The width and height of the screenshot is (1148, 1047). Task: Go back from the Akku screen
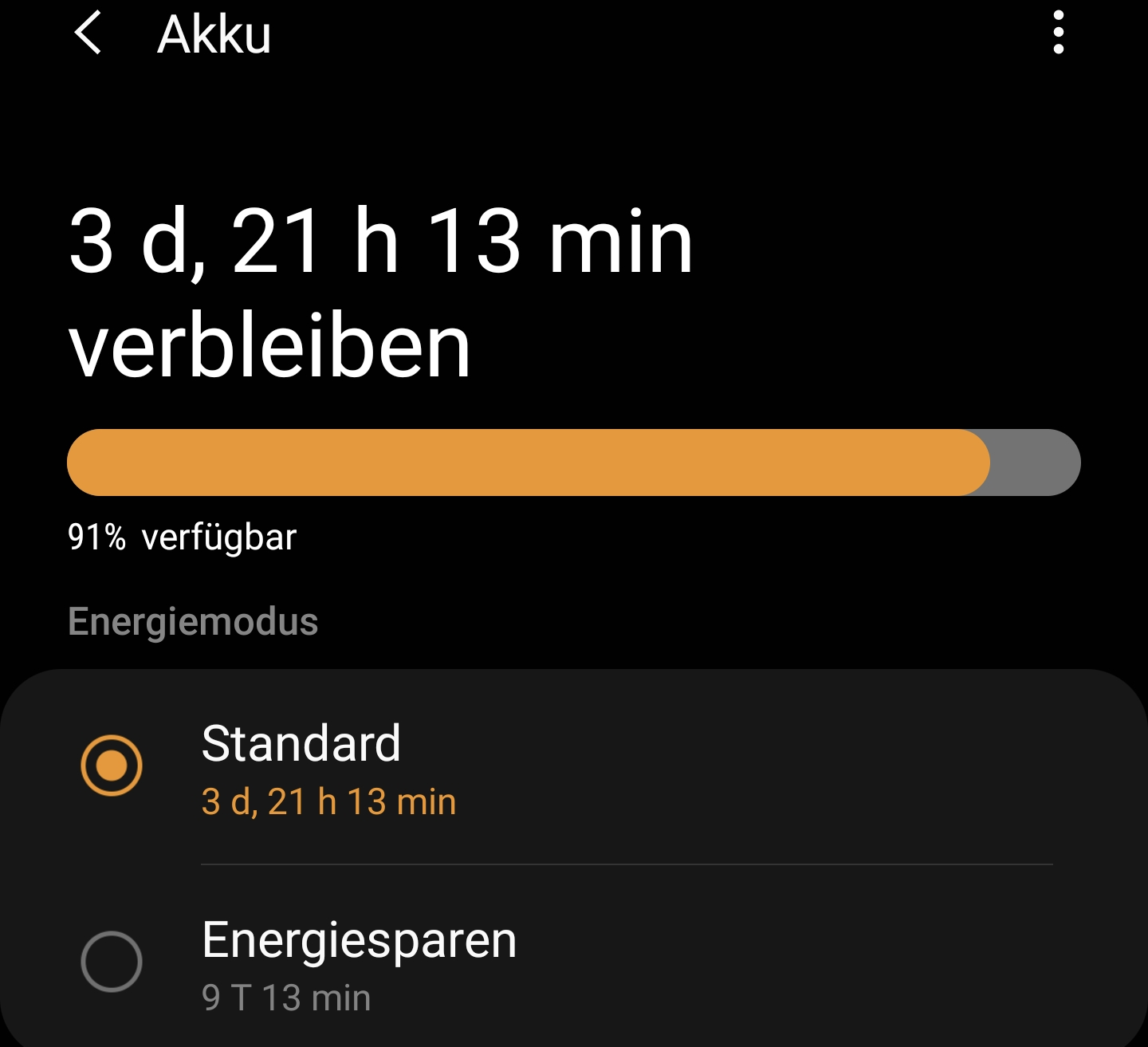point(88,33)
